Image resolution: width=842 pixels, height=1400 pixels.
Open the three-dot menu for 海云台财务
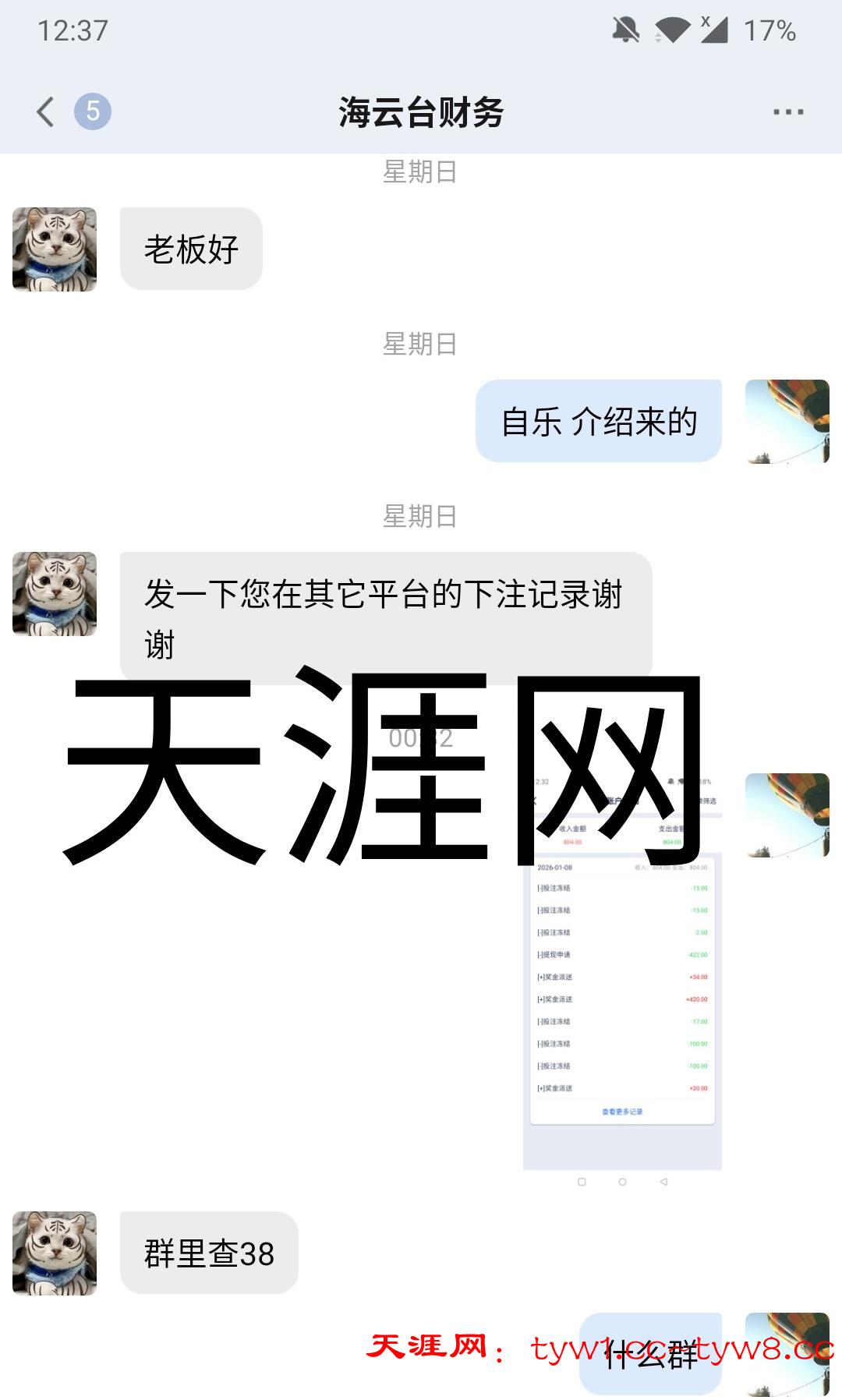pos(787,112)
